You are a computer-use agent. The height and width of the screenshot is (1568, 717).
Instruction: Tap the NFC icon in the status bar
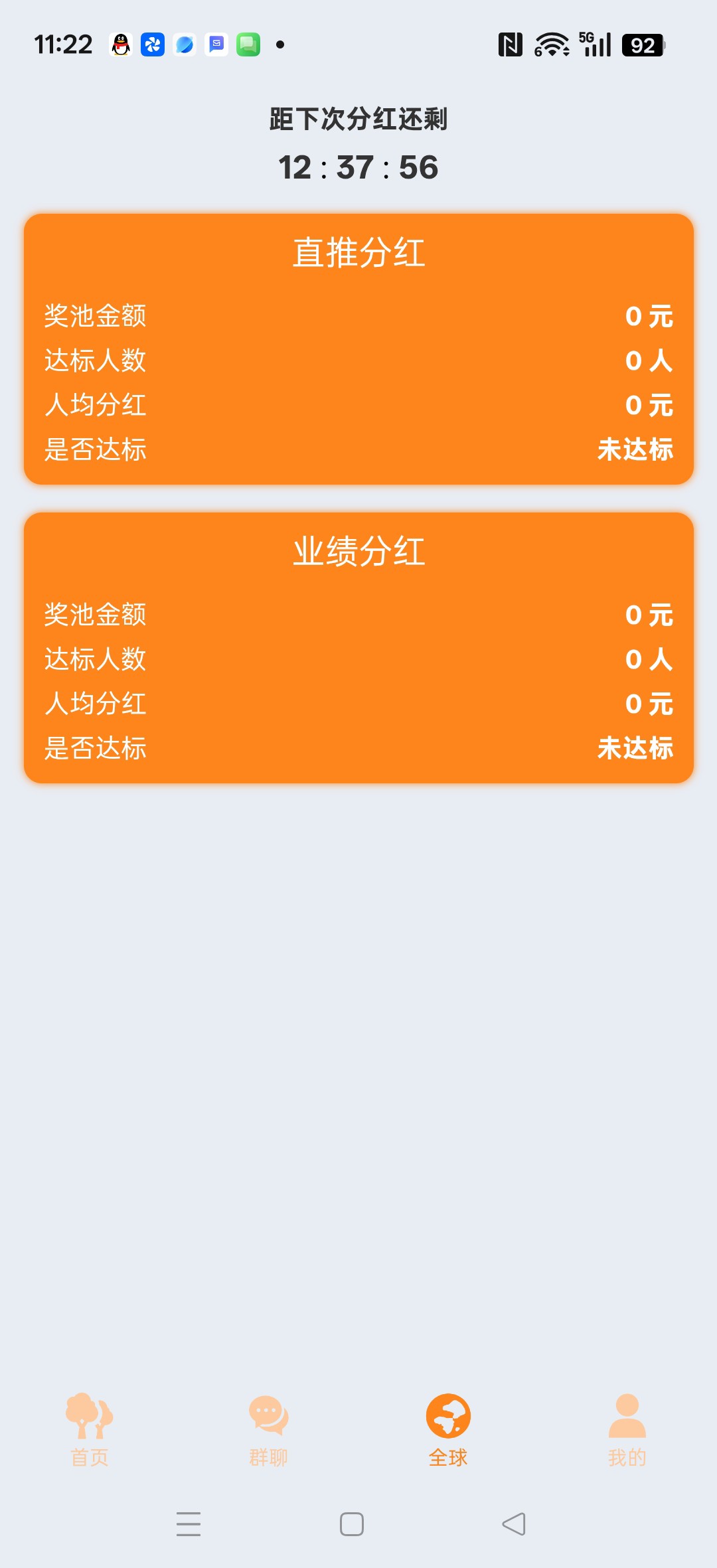tap(509, 44)
